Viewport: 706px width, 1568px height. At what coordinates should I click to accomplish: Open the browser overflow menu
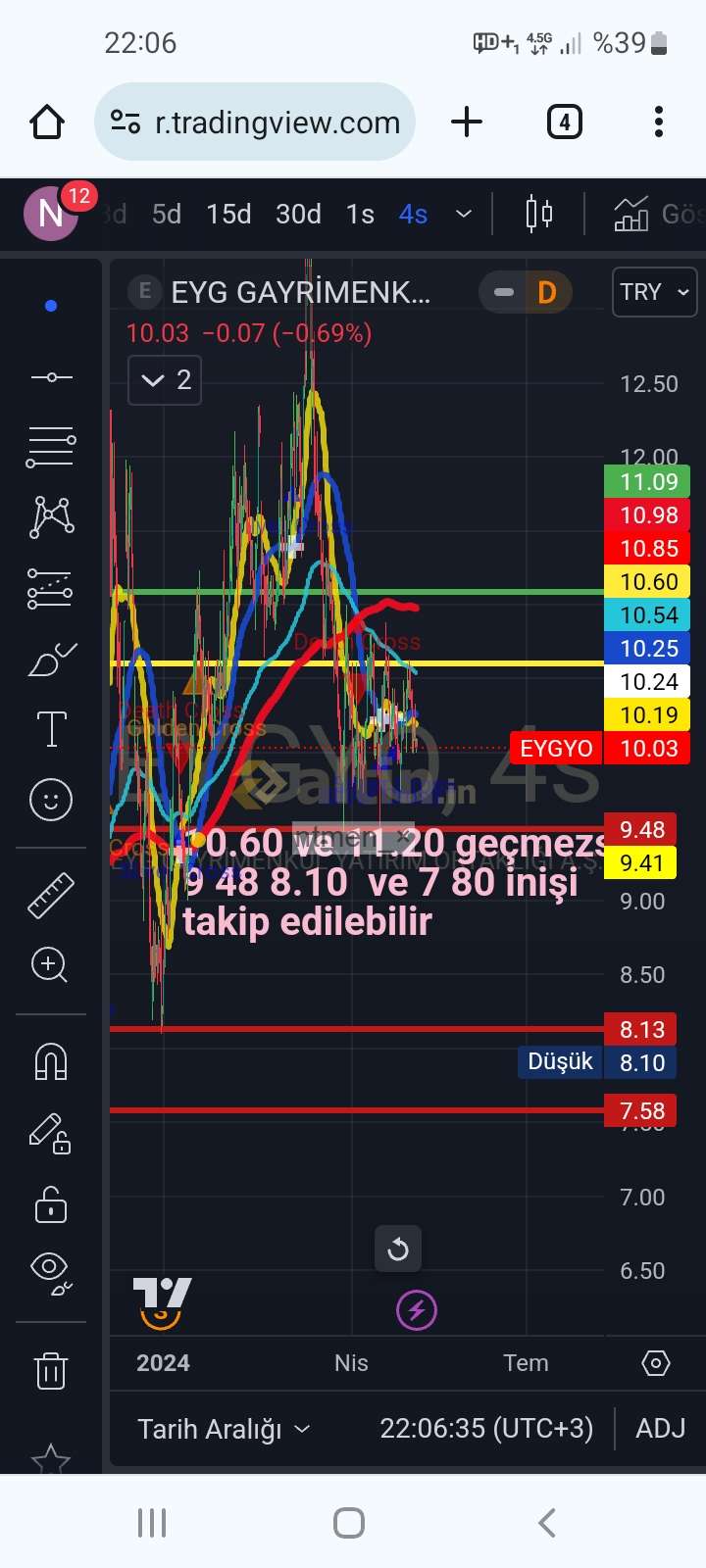[x=659, y=122]
